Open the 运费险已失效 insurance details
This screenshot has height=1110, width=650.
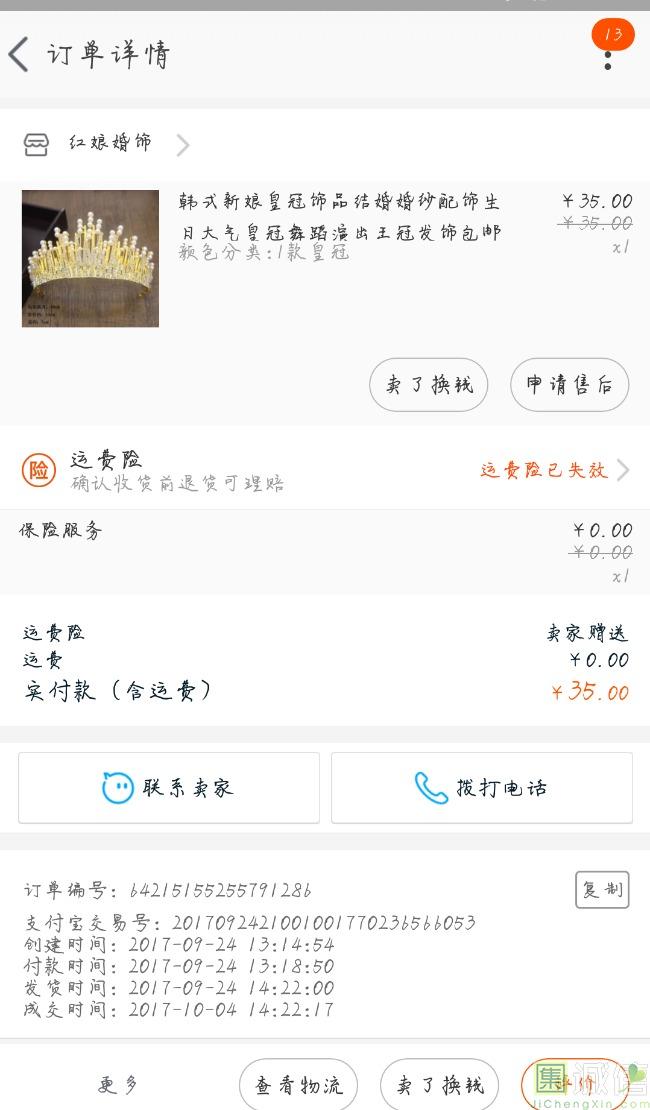click(553, 470)
